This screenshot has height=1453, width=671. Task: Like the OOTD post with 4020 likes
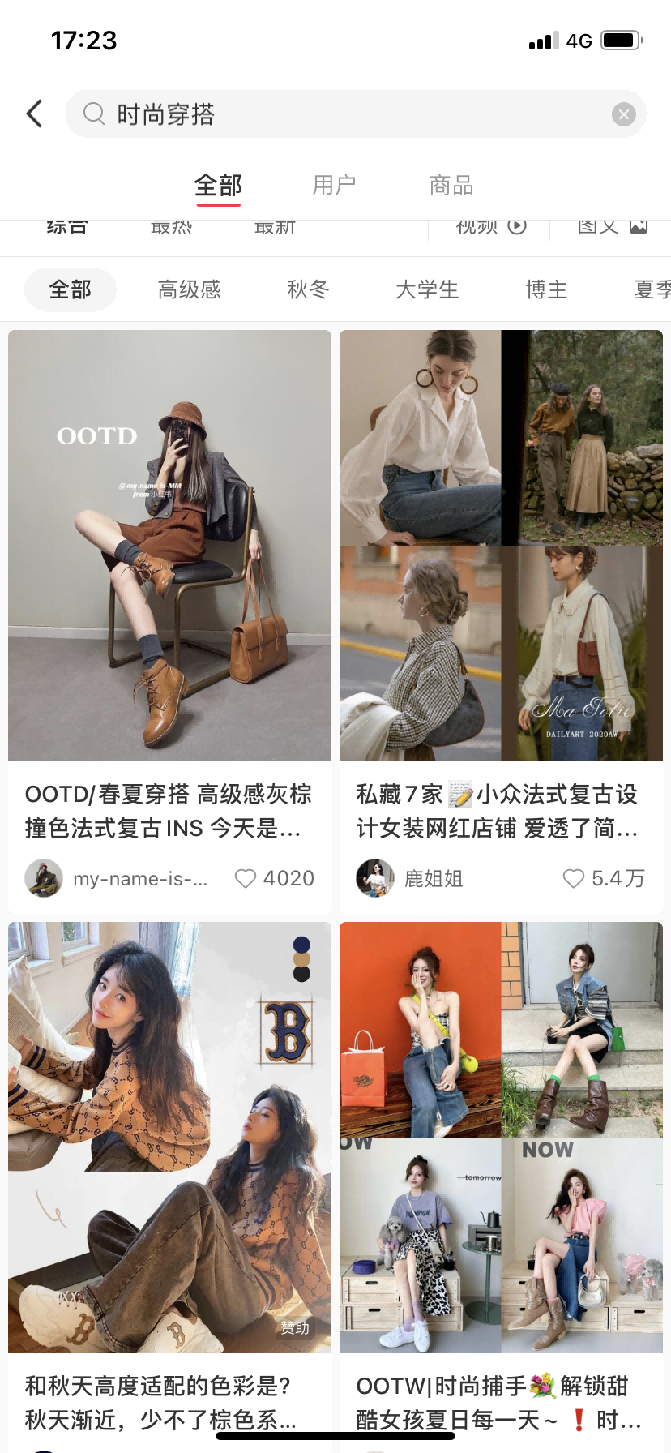pos(246,878)
